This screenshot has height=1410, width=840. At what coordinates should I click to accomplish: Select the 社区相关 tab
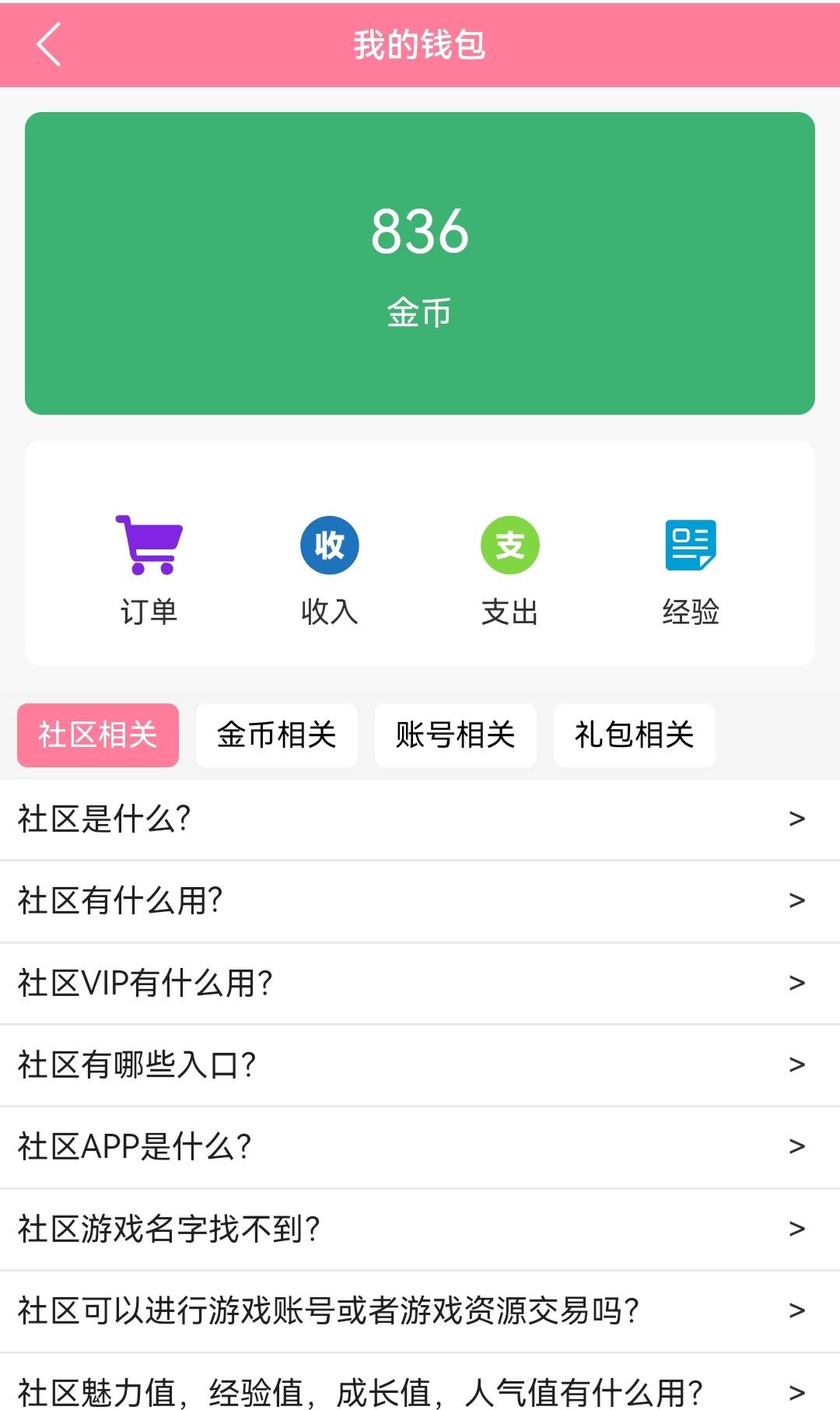98,735
